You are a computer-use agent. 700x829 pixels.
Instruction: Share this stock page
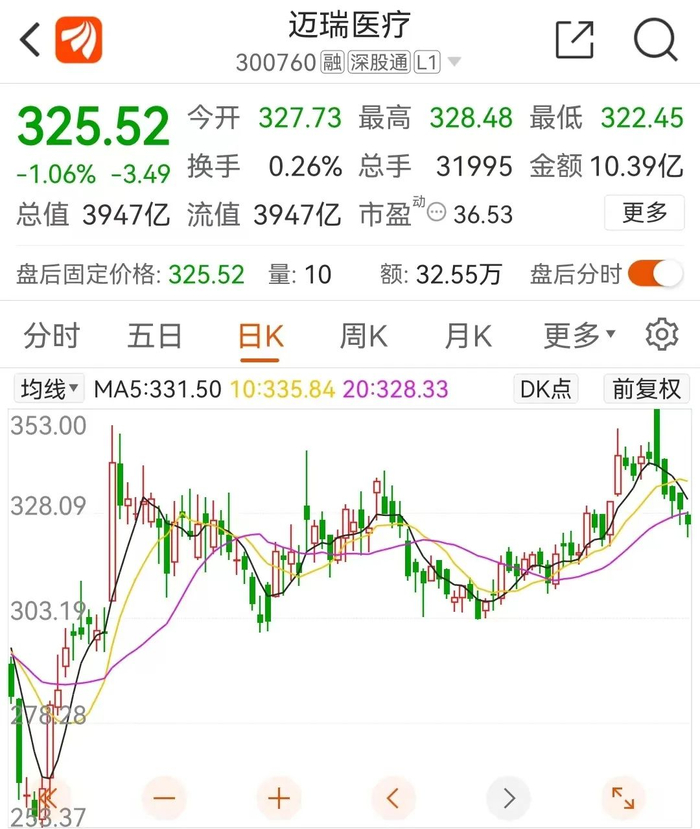coord(575,41)
